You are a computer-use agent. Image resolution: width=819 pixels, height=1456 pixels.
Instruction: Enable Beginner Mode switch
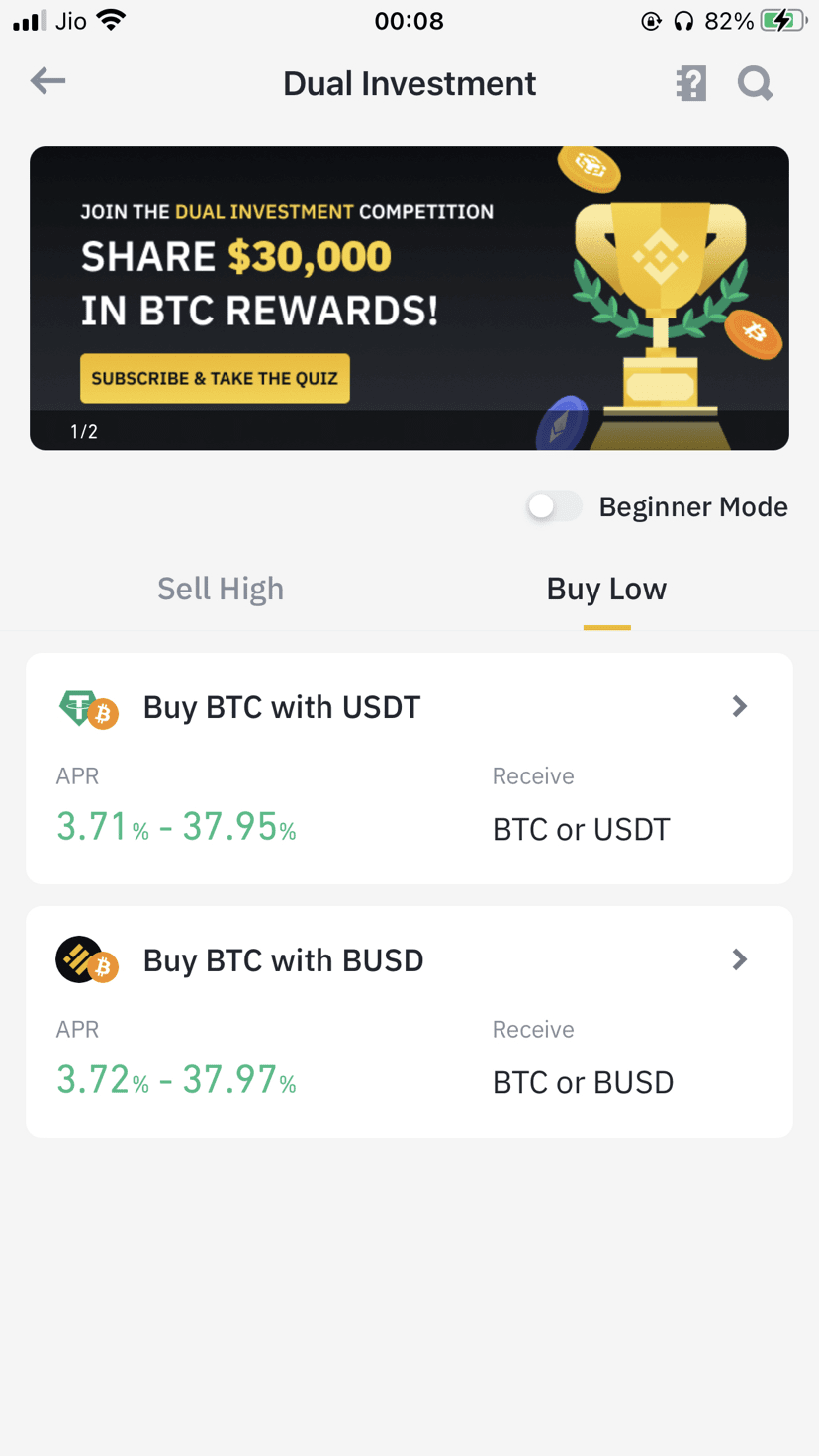coord(554,506)
